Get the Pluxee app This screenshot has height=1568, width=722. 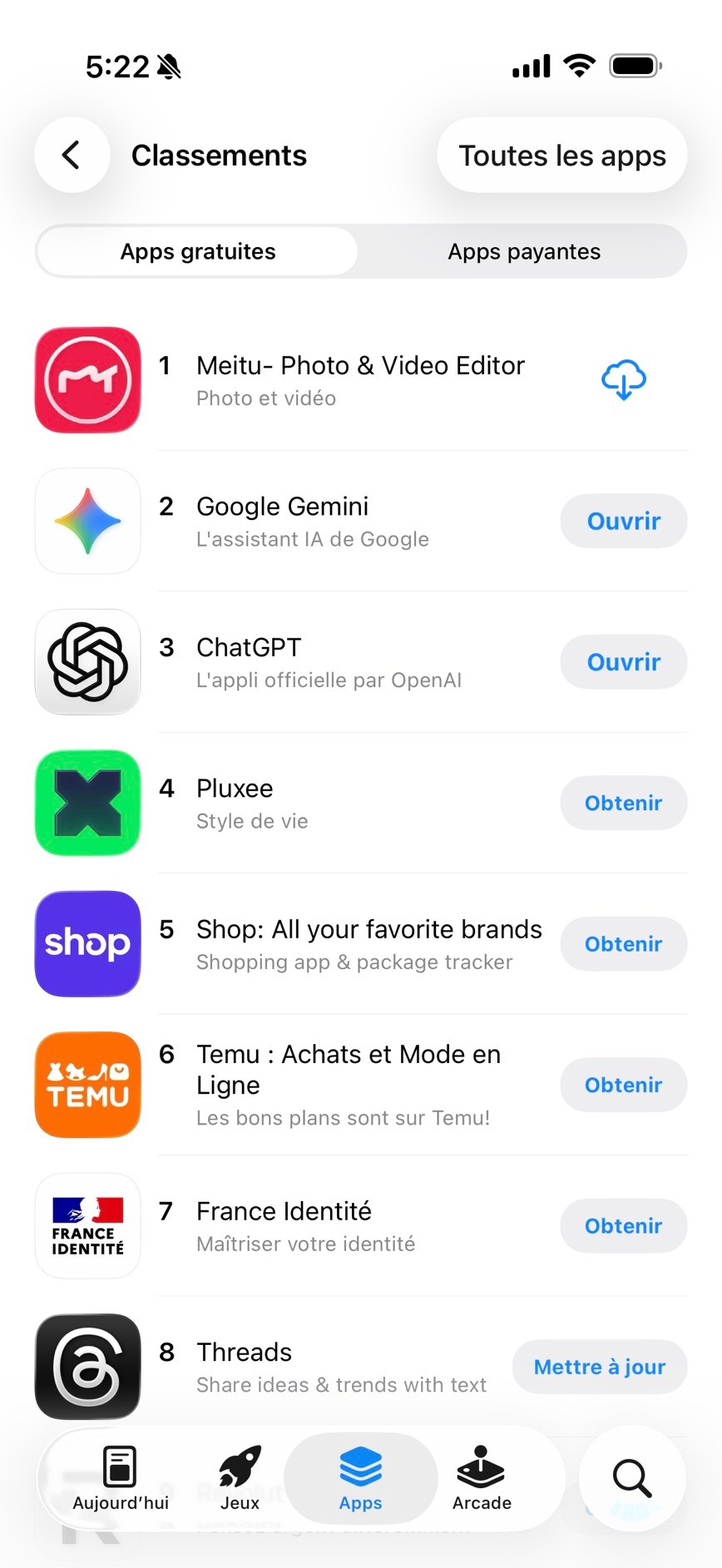coord(623,804)
